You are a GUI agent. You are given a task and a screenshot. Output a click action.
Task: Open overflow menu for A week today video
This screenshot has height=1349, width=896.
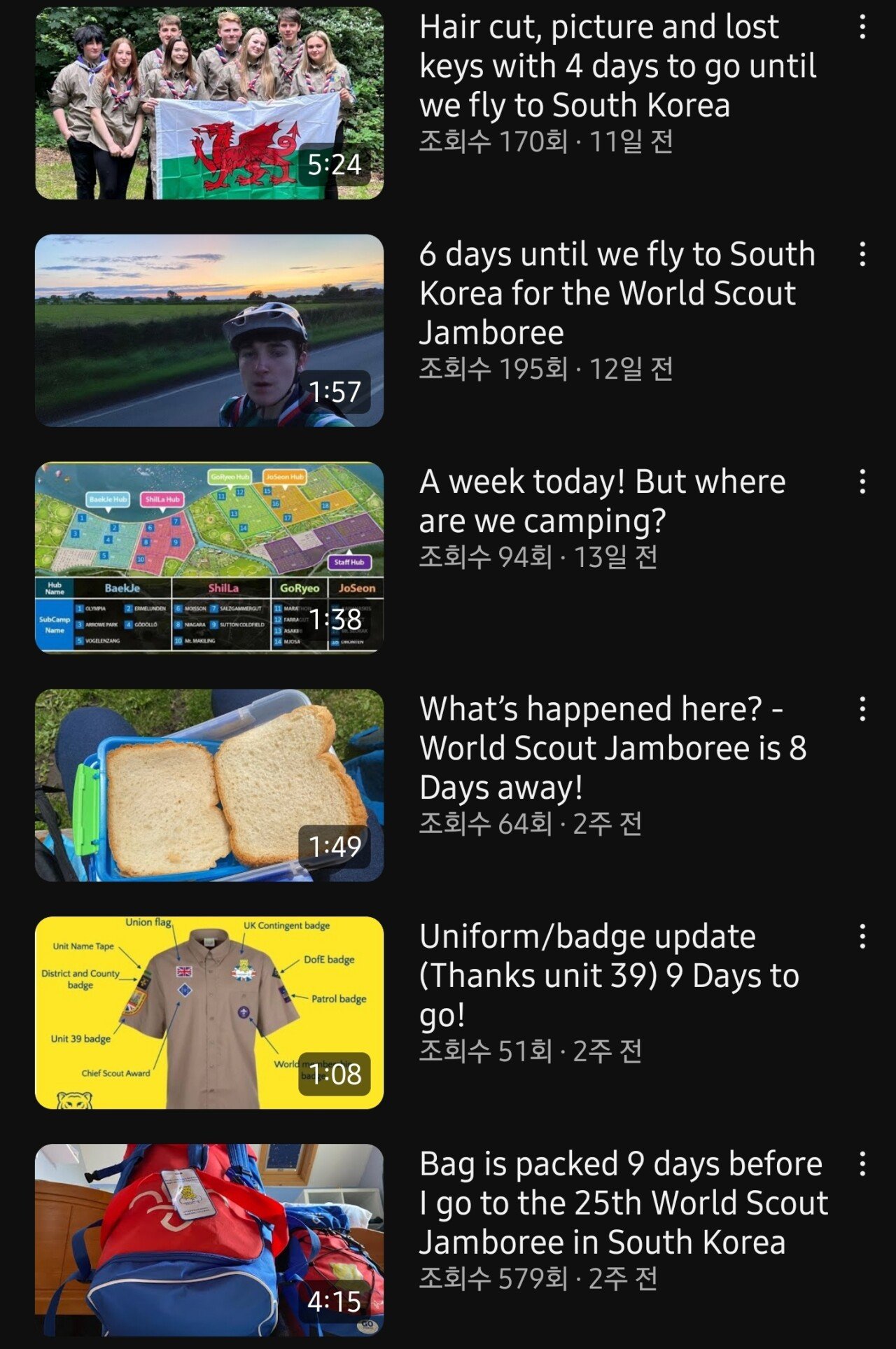point(862,482)
